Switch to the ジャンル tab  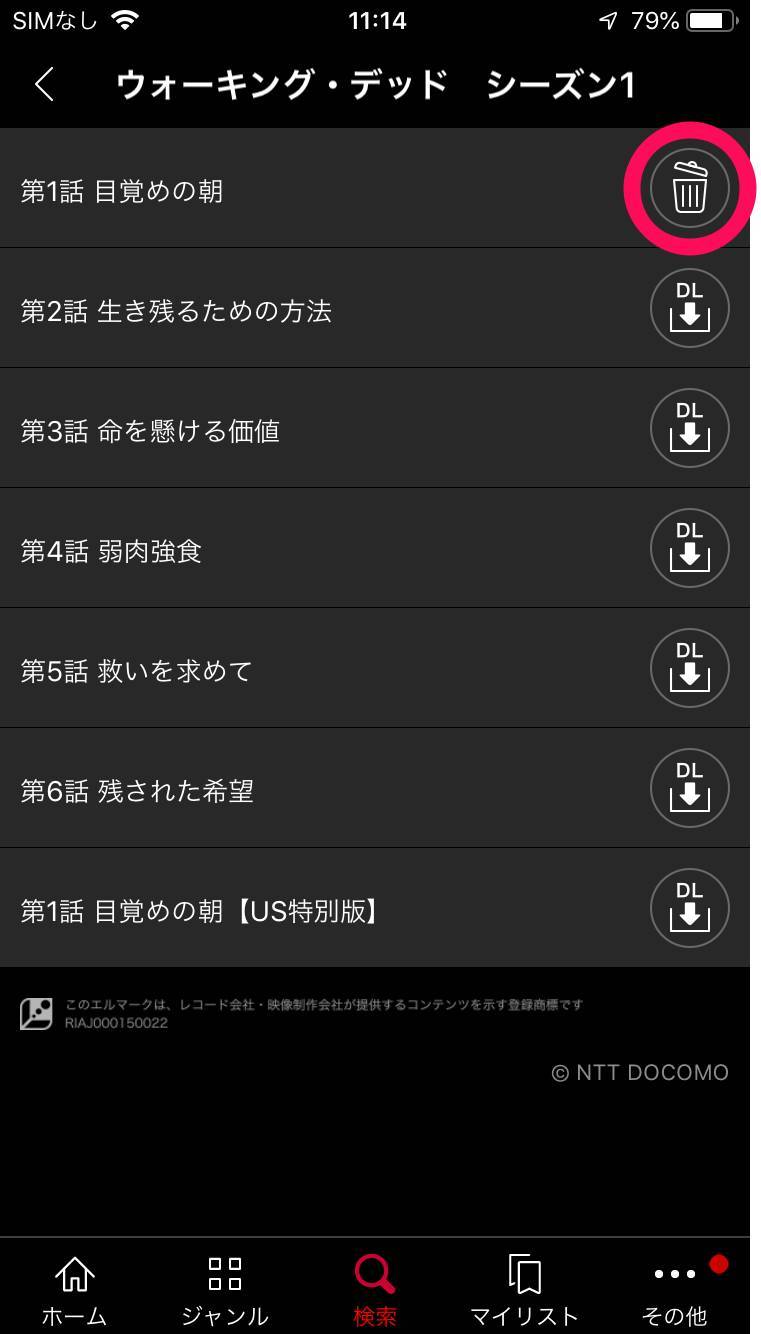225,1289
